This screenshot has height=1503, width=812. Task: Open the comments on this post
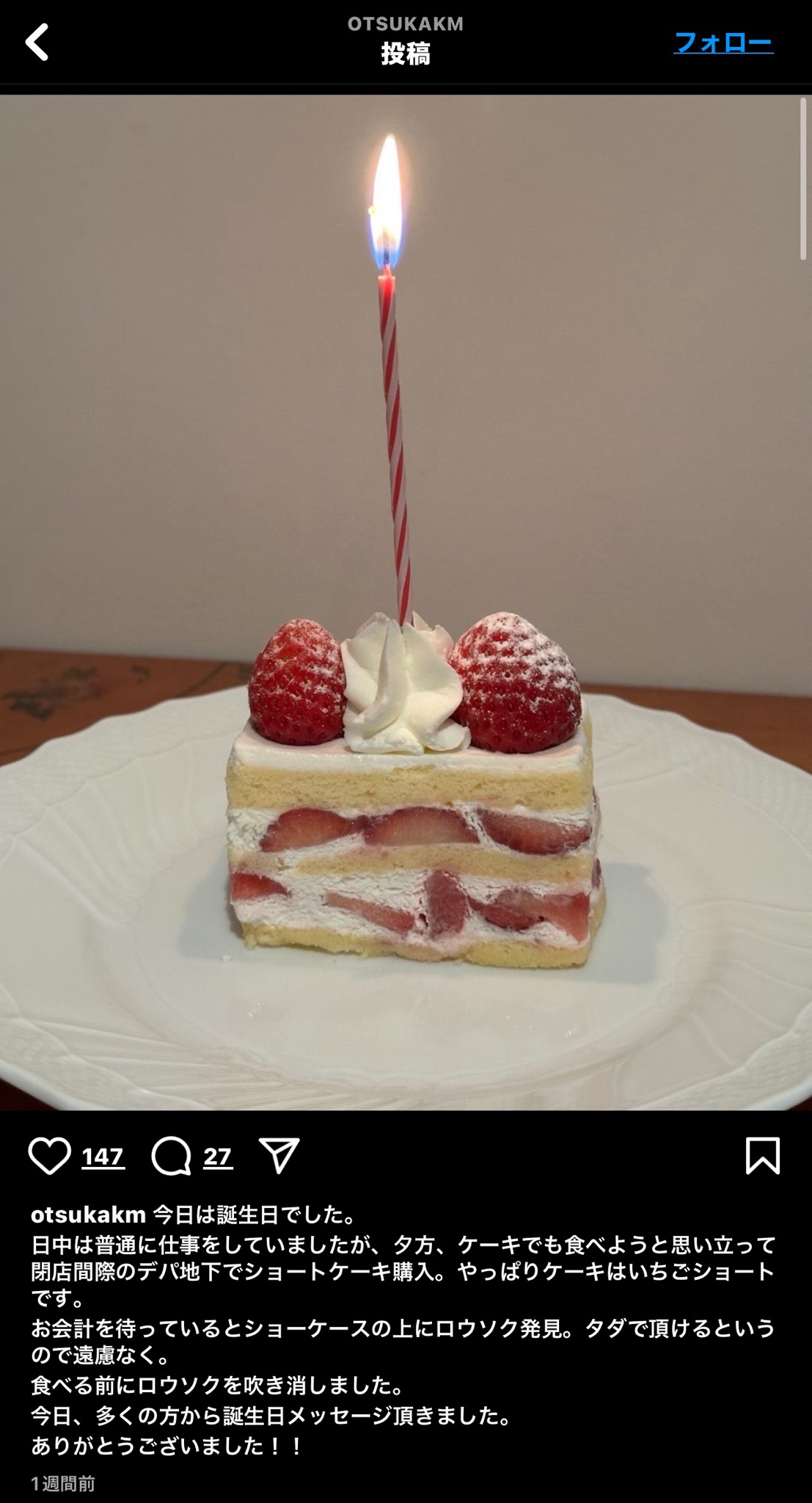[171, 1156]
